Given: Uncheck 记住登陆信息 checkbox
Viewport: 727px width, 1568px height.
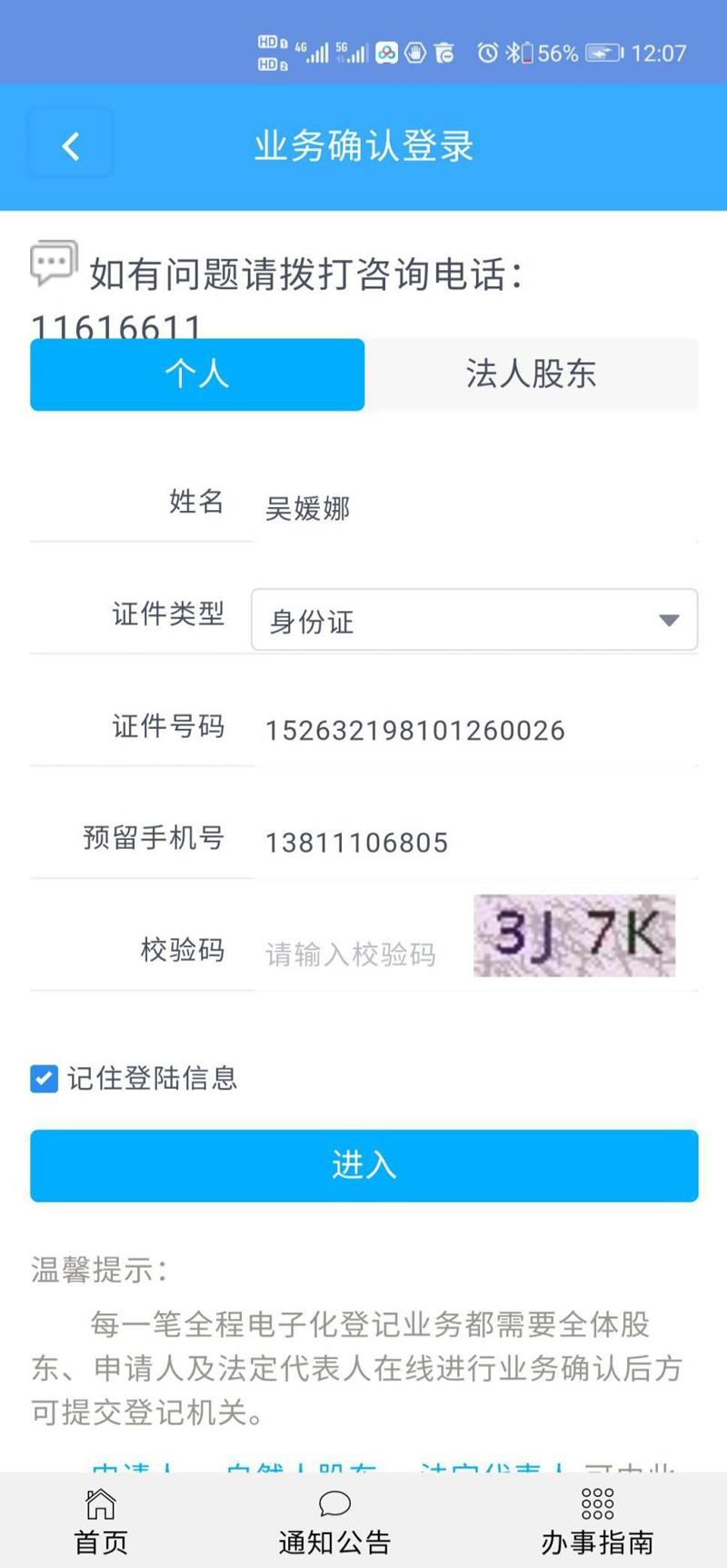Looking at the screenshot, I should click(x=44, y=1078).
